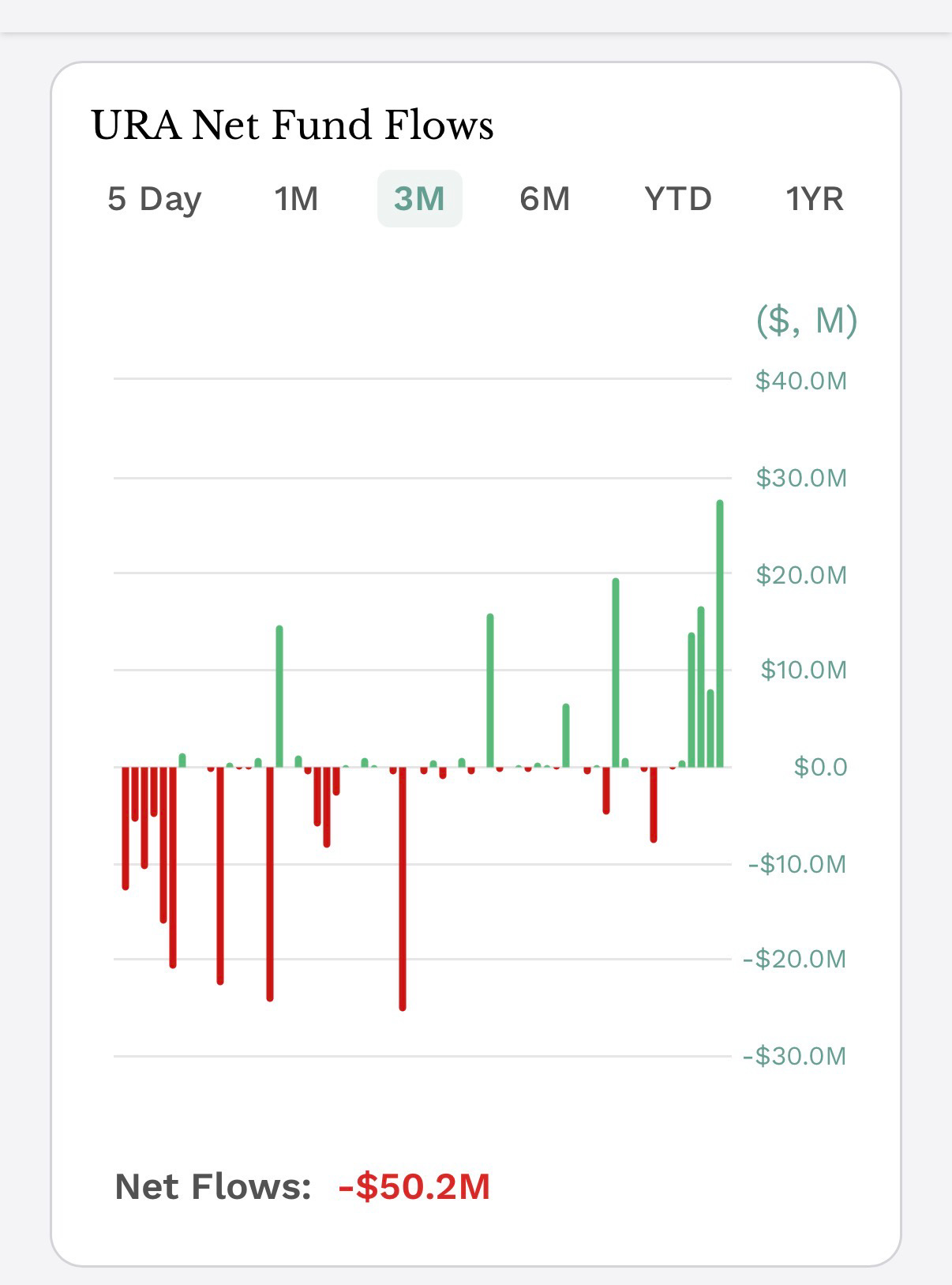Show fund flows for 6M

pyautogui.click(x=545, y=198)
